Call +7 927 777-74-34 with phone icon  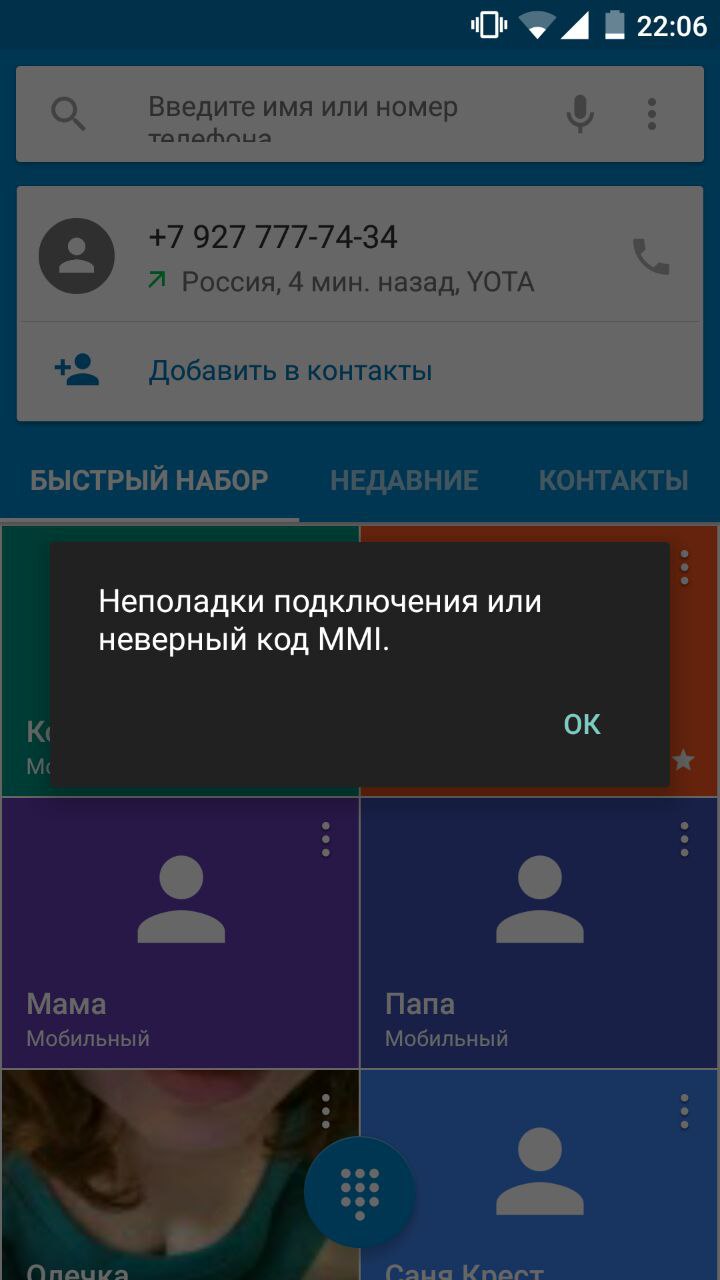pyautogui.click(x=651, y=257)
